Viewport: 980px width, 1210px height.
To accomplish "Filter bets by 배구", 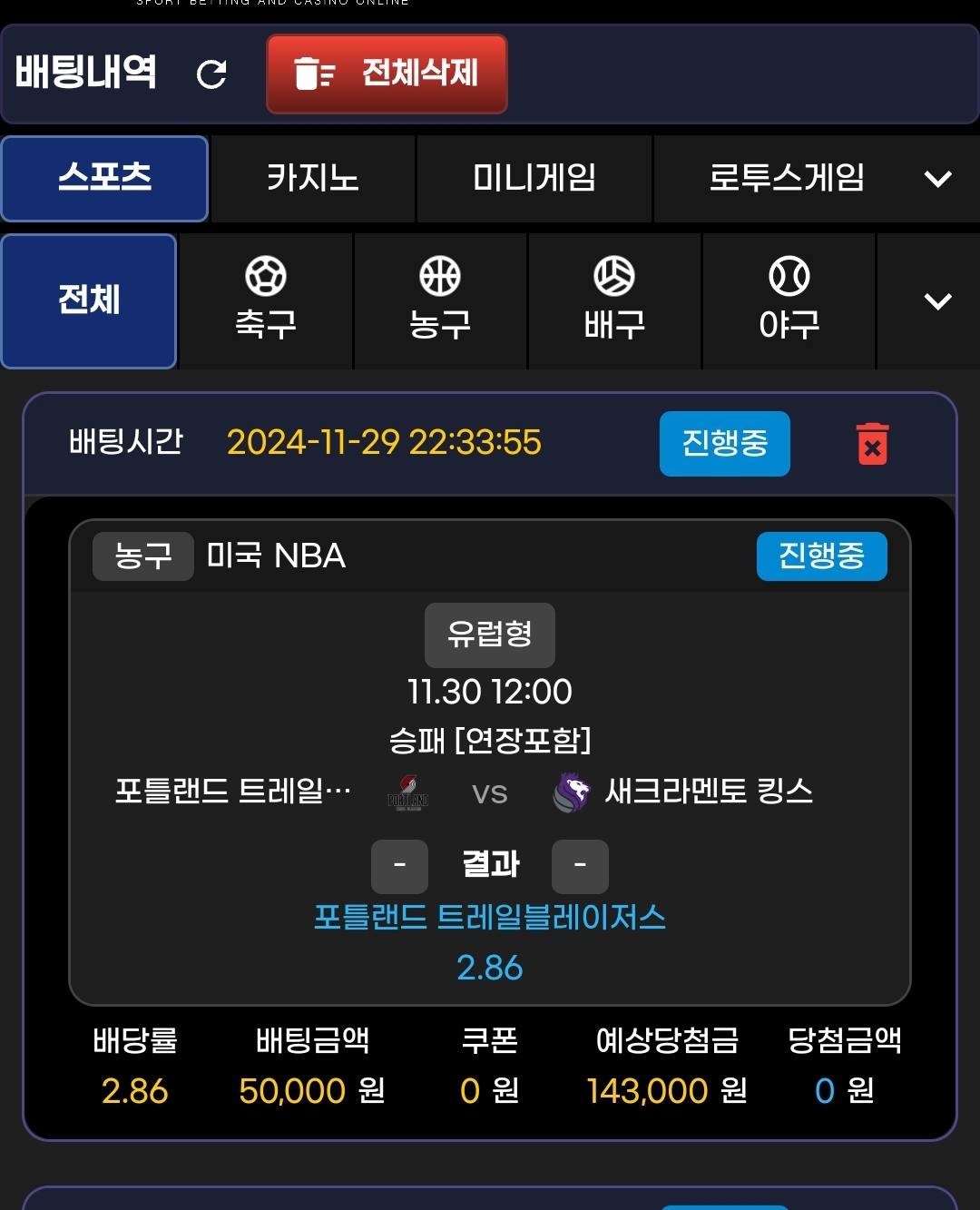I will (x=614, y=301).
